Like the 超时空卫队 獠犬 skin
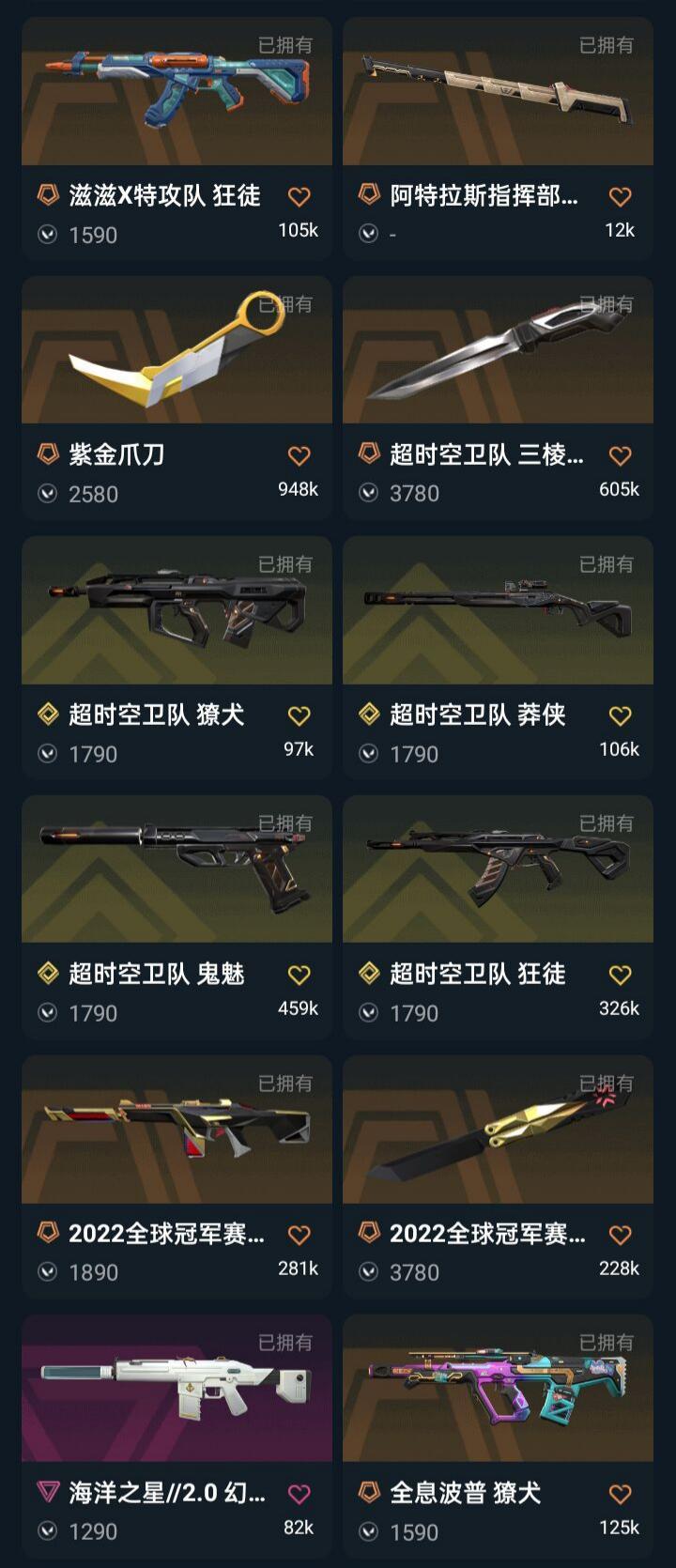The image size is (676, 1568). click(x=299, y=716)
